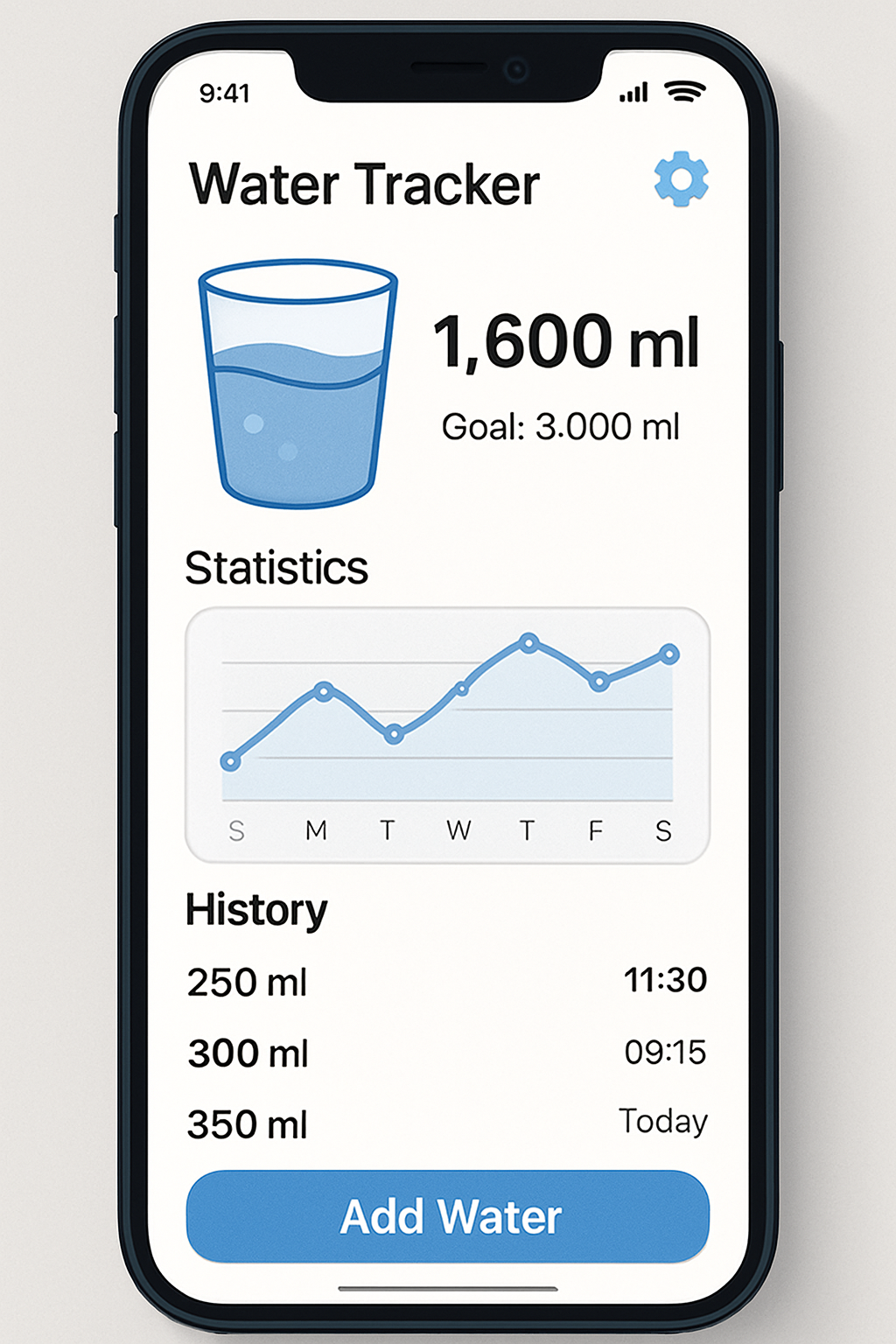
Task: Select the 300 ml entry at 09:15
Action: pyautogui.click(x=446, y=1053)
